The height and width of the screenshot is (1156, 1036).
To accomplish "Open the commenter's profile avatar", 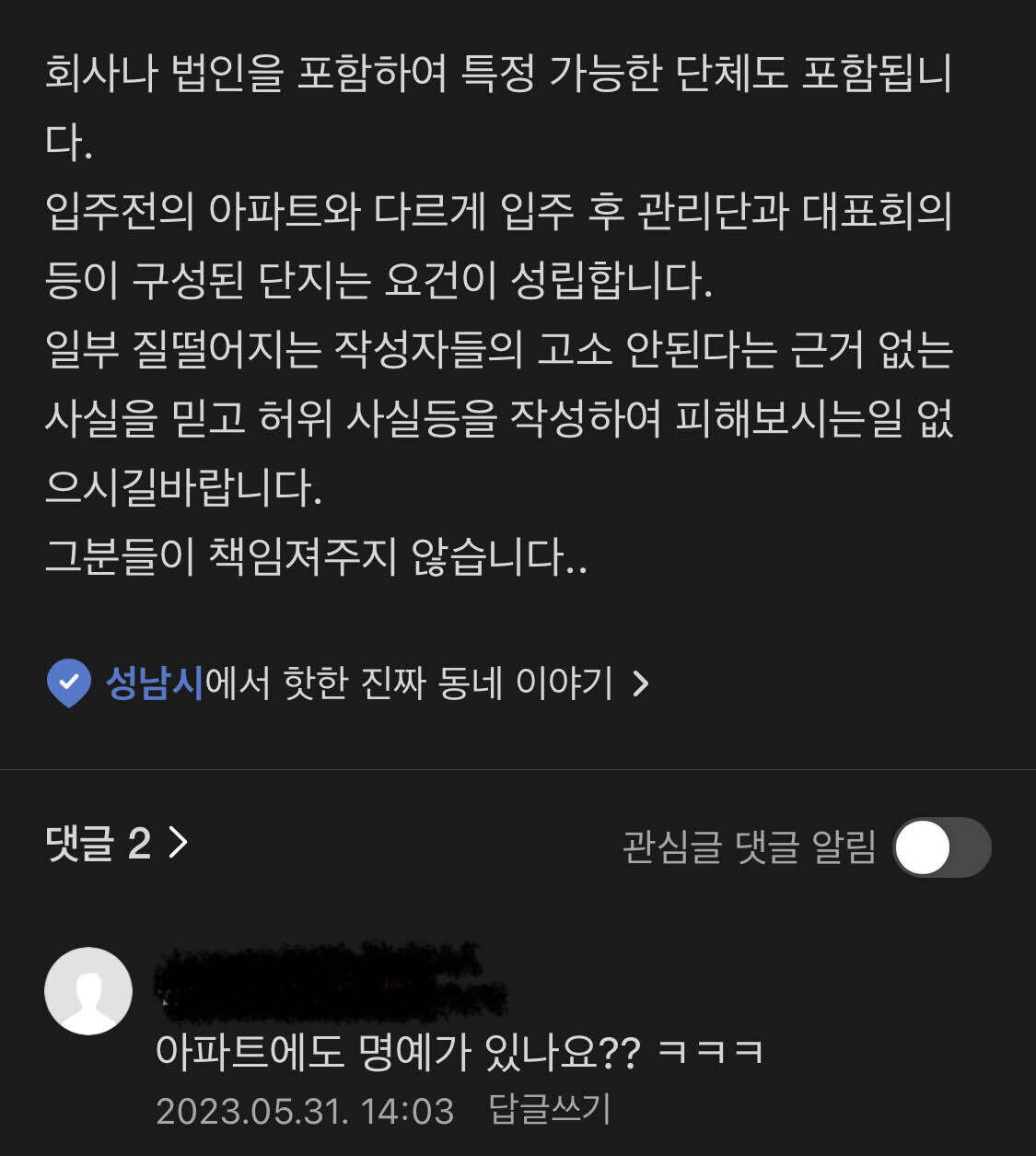I will tap(88, 991).
